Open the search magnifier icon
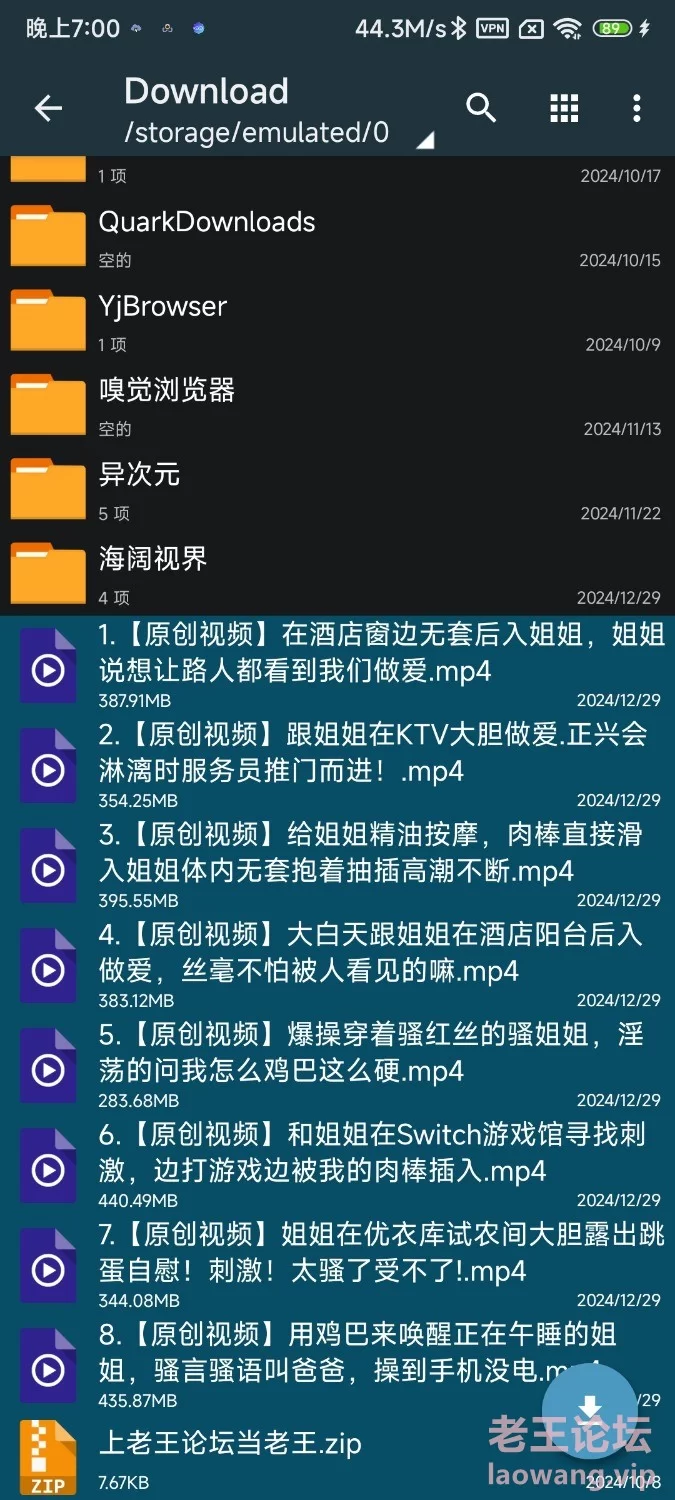The width and height of the screenshot is (675, 1500). click(x=482, y=108)
